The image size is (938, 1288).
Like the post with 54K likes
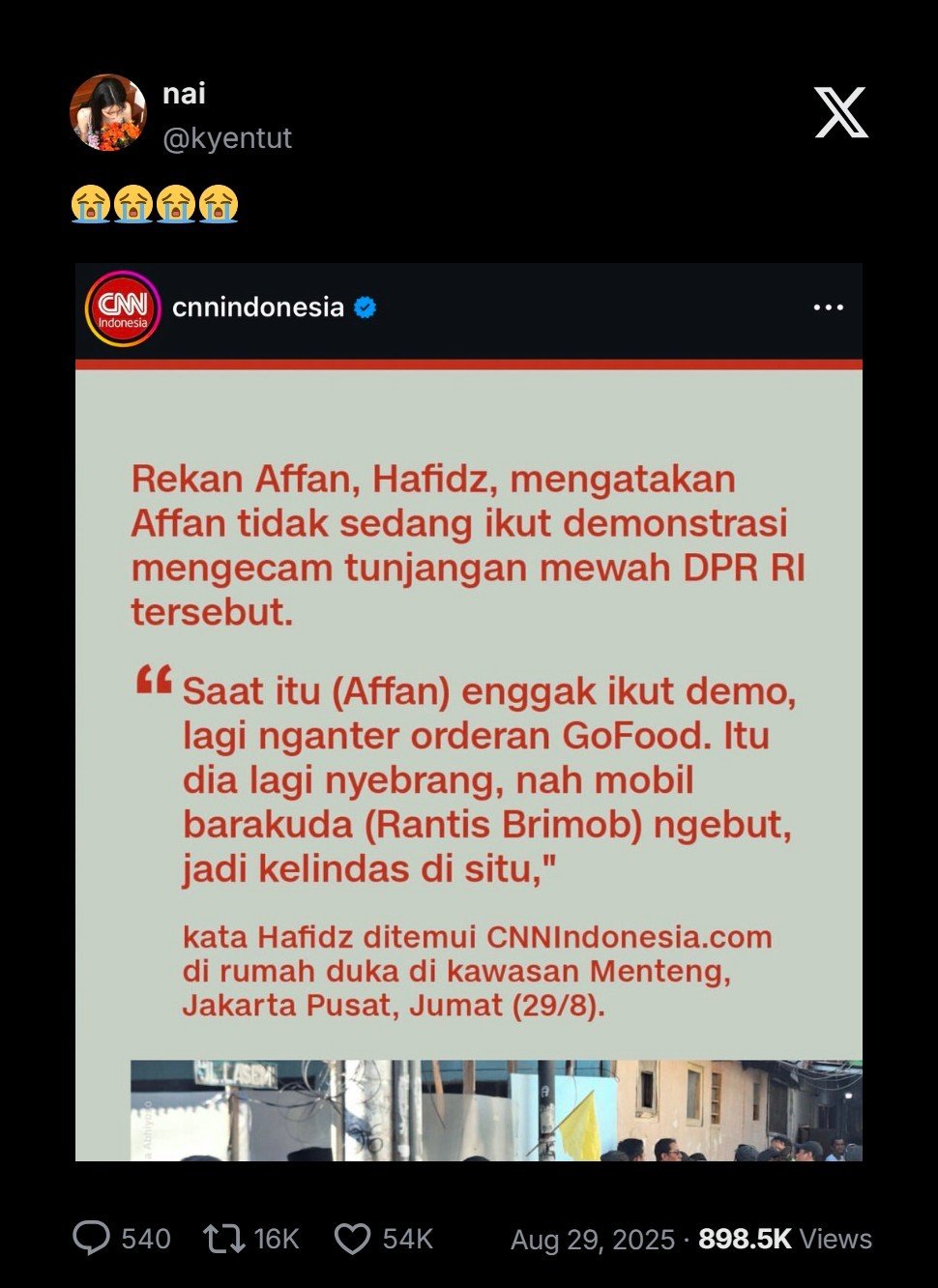(x=353, y=1239)
